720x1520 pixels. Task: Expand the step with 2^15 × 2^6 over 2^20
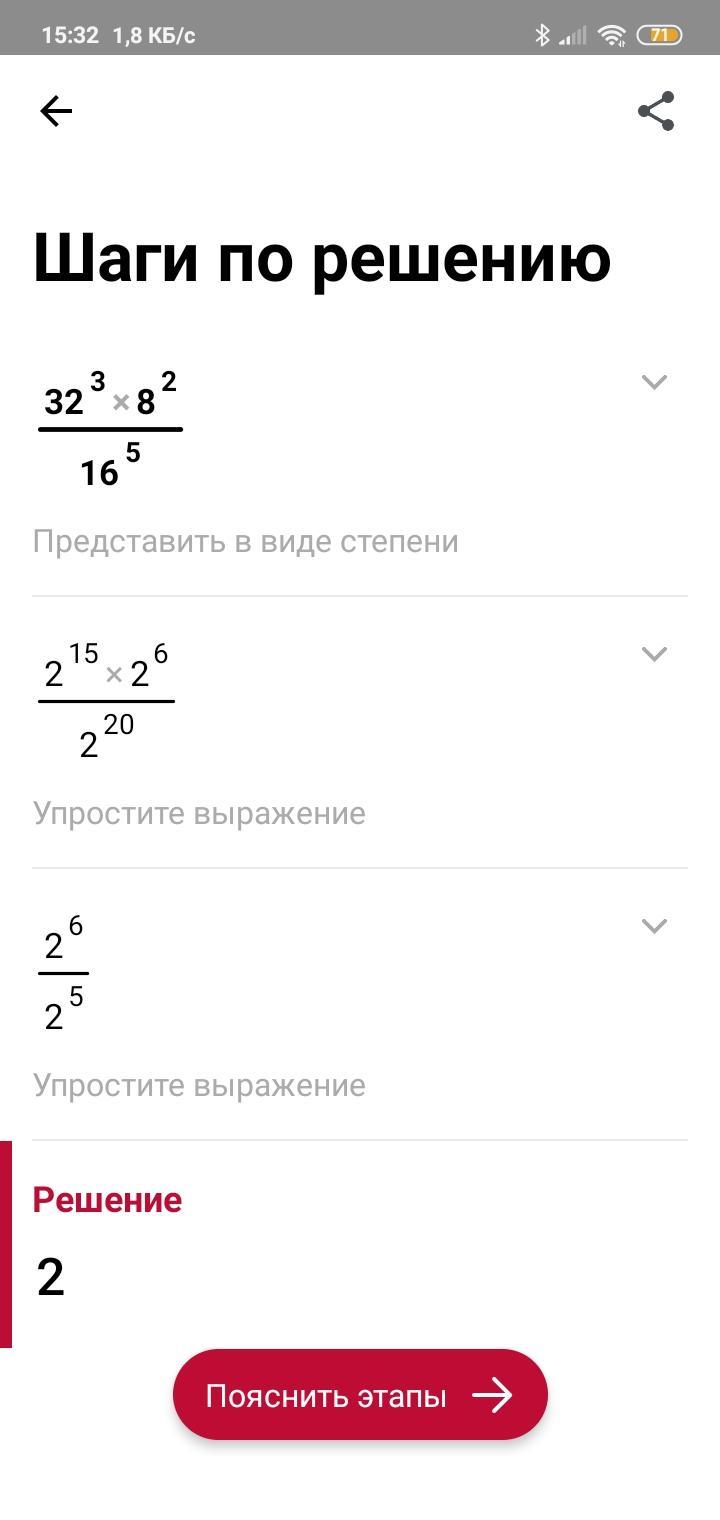(654, 653)
